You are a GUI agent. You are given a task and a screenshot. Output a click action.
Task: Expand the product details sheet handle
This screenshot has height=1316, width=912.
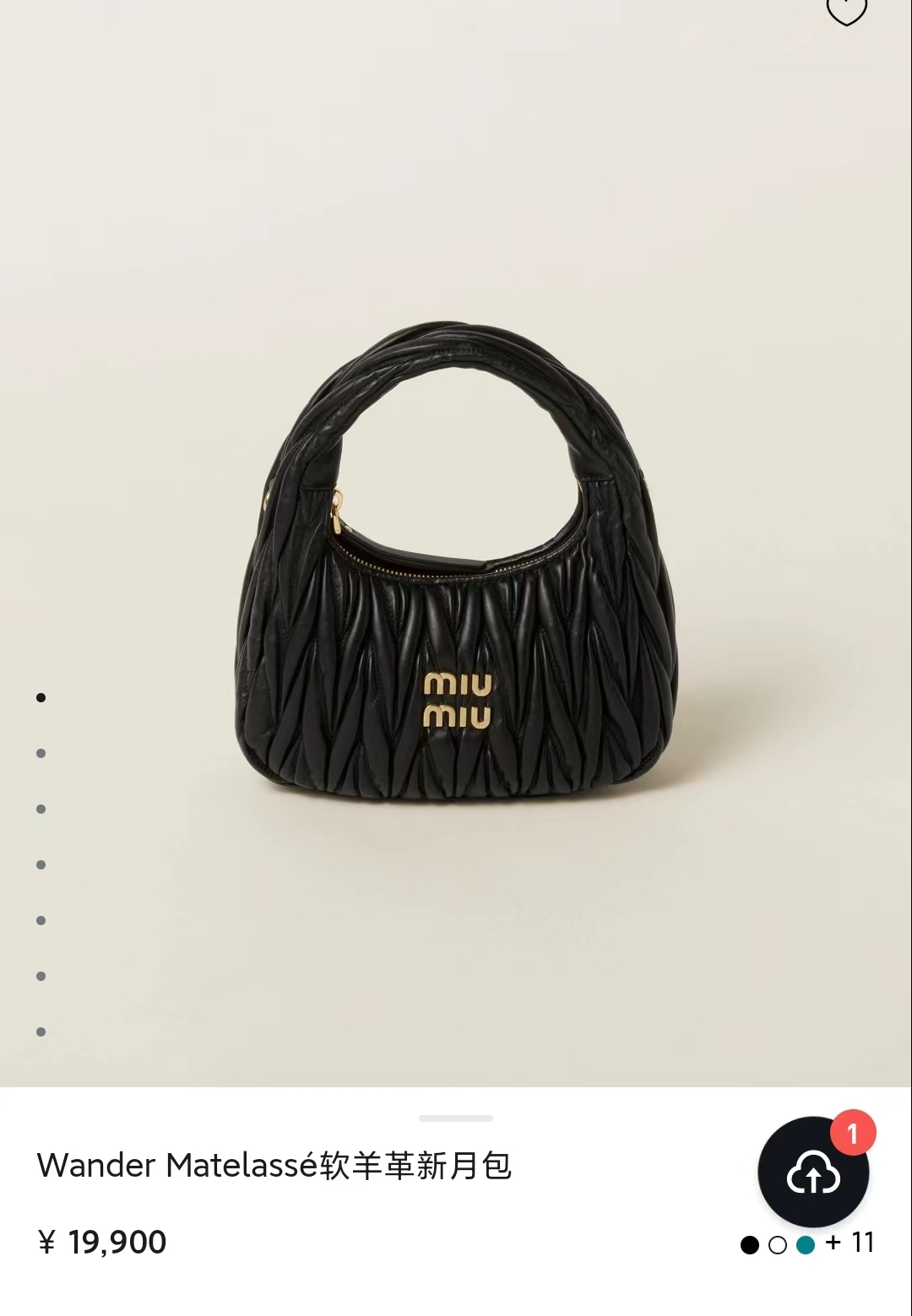click(x=456, y=1118)
